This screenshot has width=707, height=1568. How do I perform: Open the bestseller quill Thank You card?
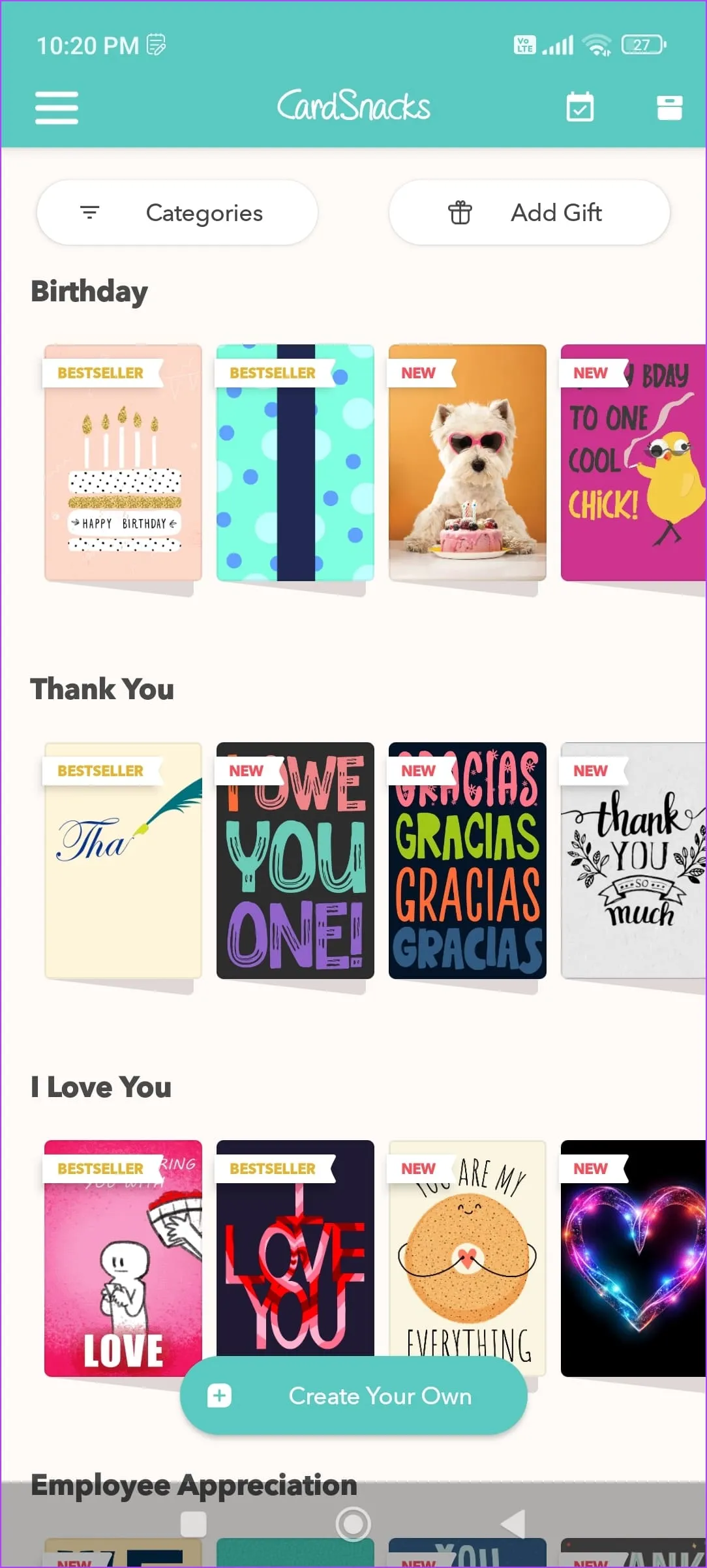123,861
